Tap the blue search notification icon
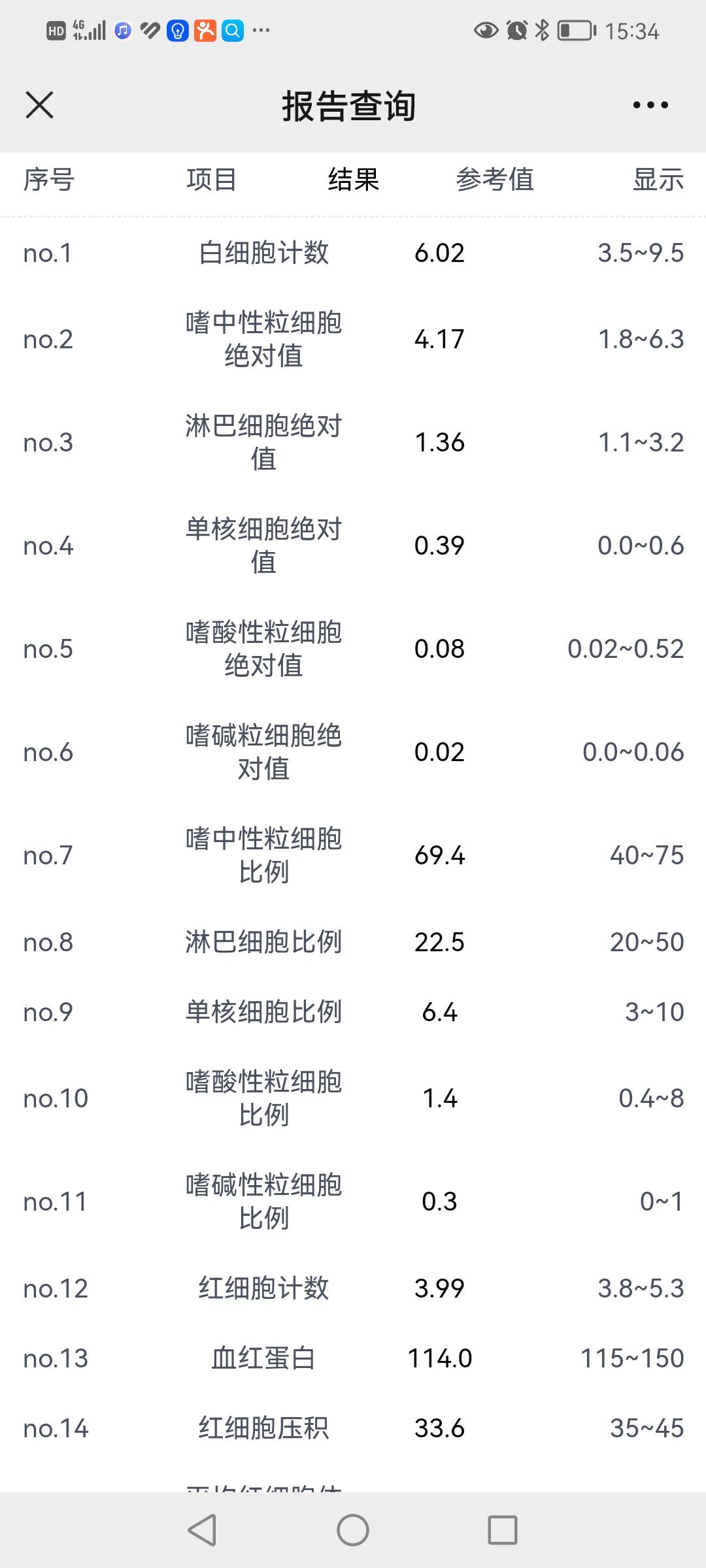The width and height of the screenshot is (706, 1568). click(234, 31)
